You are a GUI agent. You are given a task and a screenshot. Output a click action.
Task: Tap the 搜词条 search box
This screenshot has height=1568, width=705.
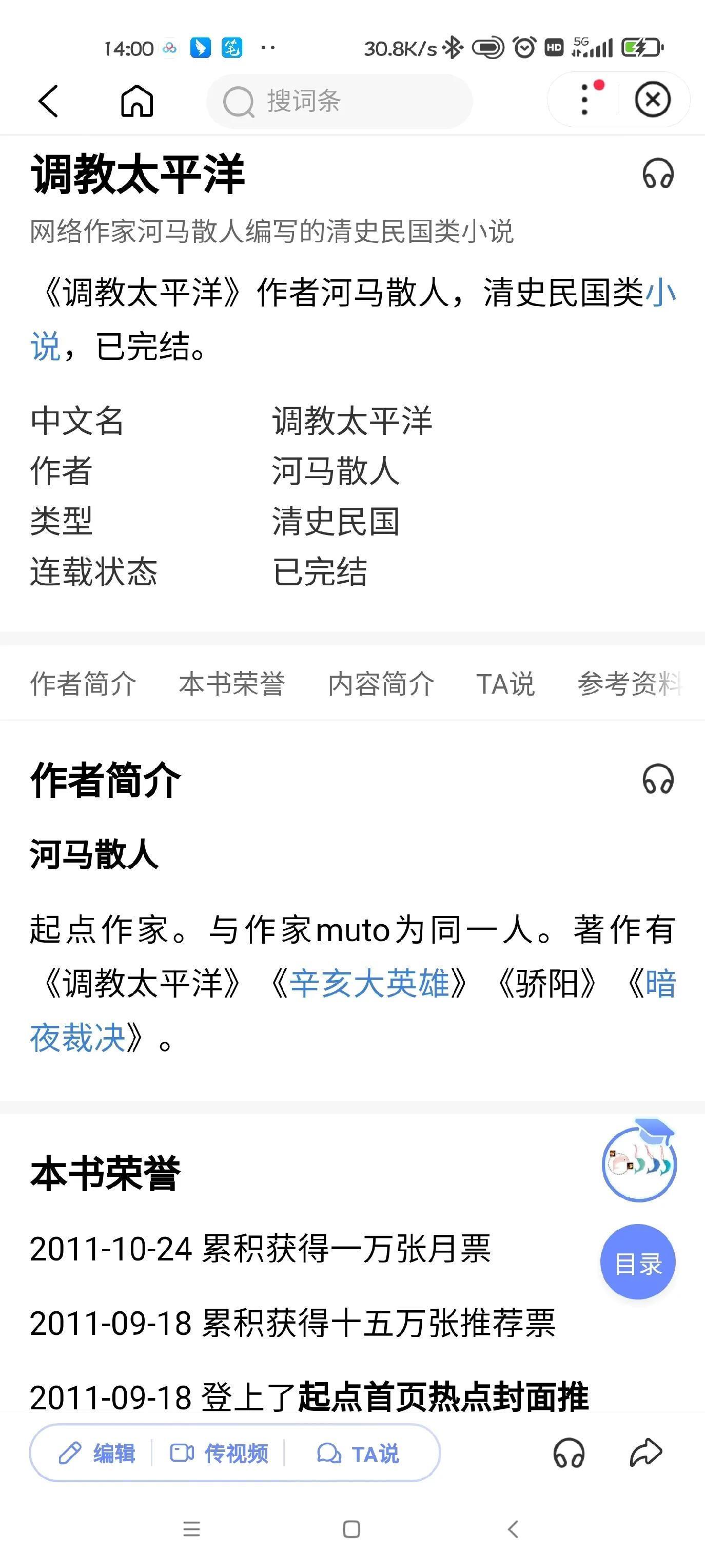click(x=340, y=101)
